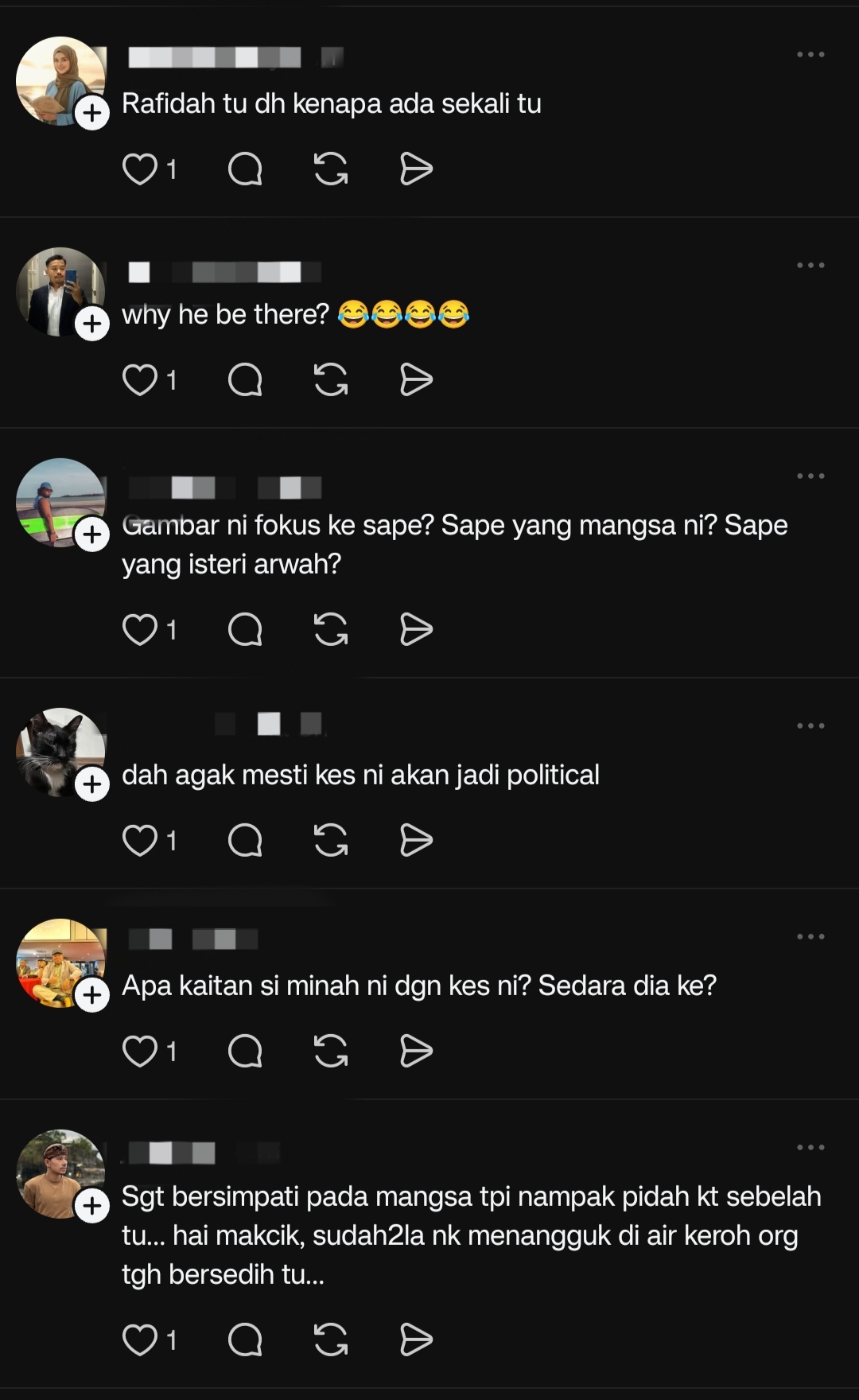Like the comment "Rafidah tu dh kenapa ada sekali tu"
Image resolution: width=859 pixels, height=1400 pixels.
point(140,169)
